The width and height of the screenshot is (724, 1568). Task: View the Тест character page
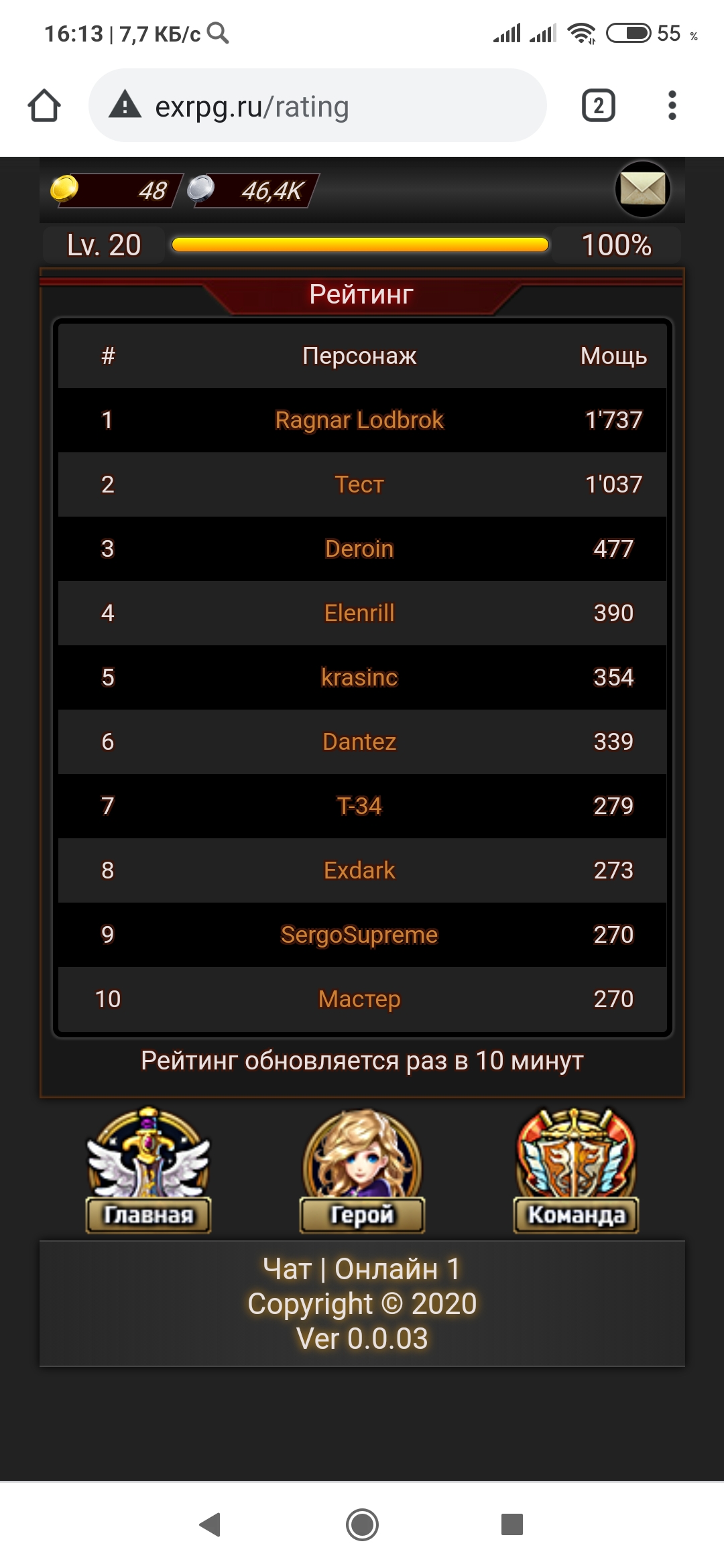[359, 484]
